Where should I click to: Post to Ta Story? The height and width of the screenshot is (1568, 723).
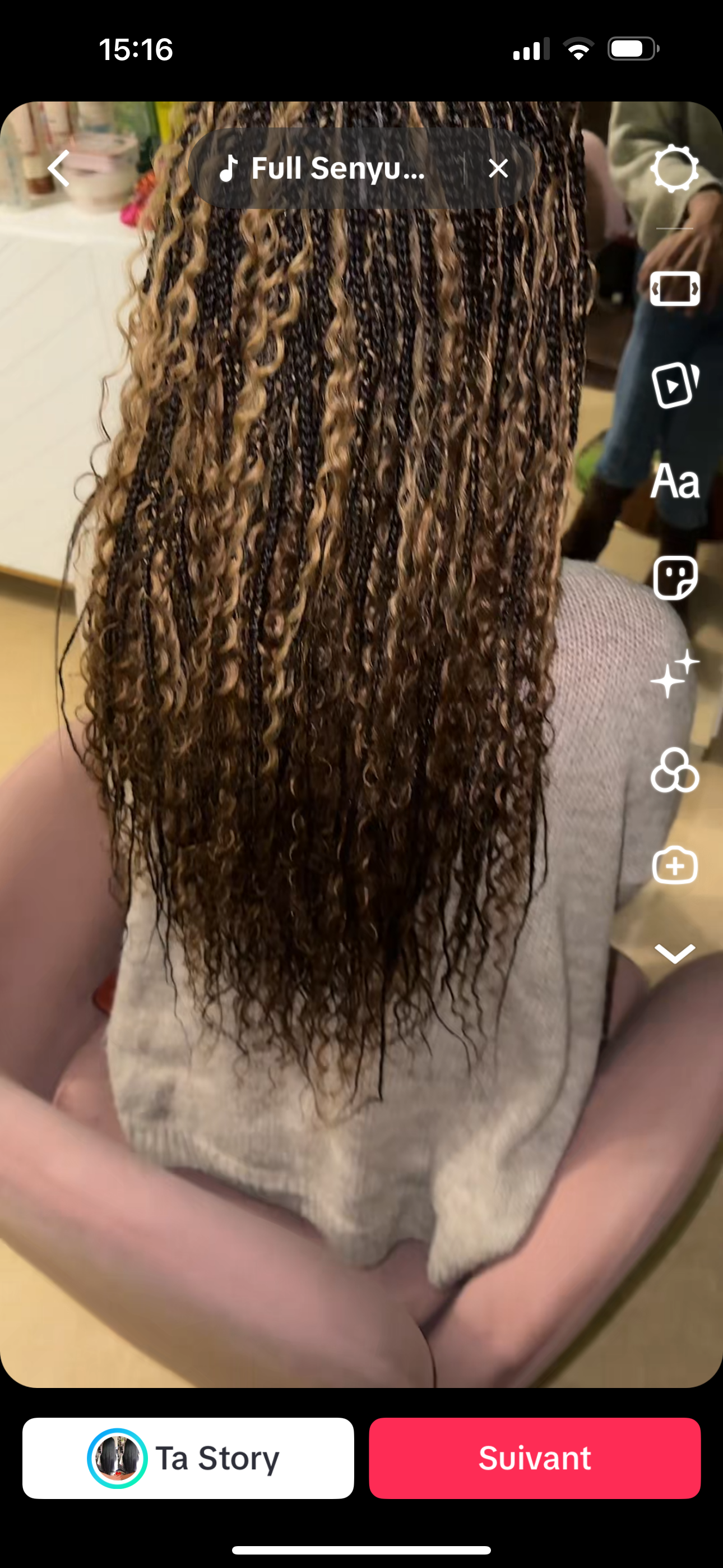coord(188,1458)
